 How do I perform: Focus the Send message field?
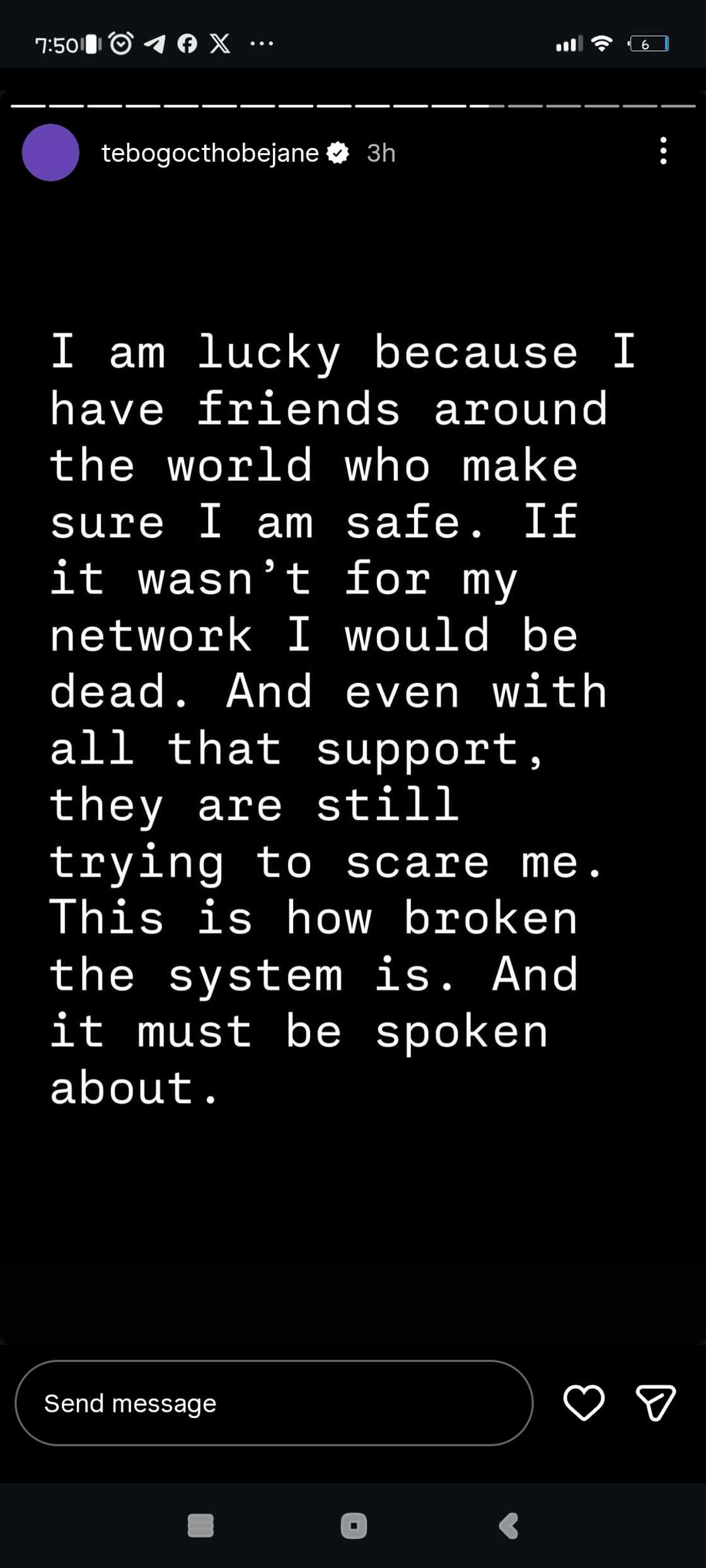[274, 1403]
